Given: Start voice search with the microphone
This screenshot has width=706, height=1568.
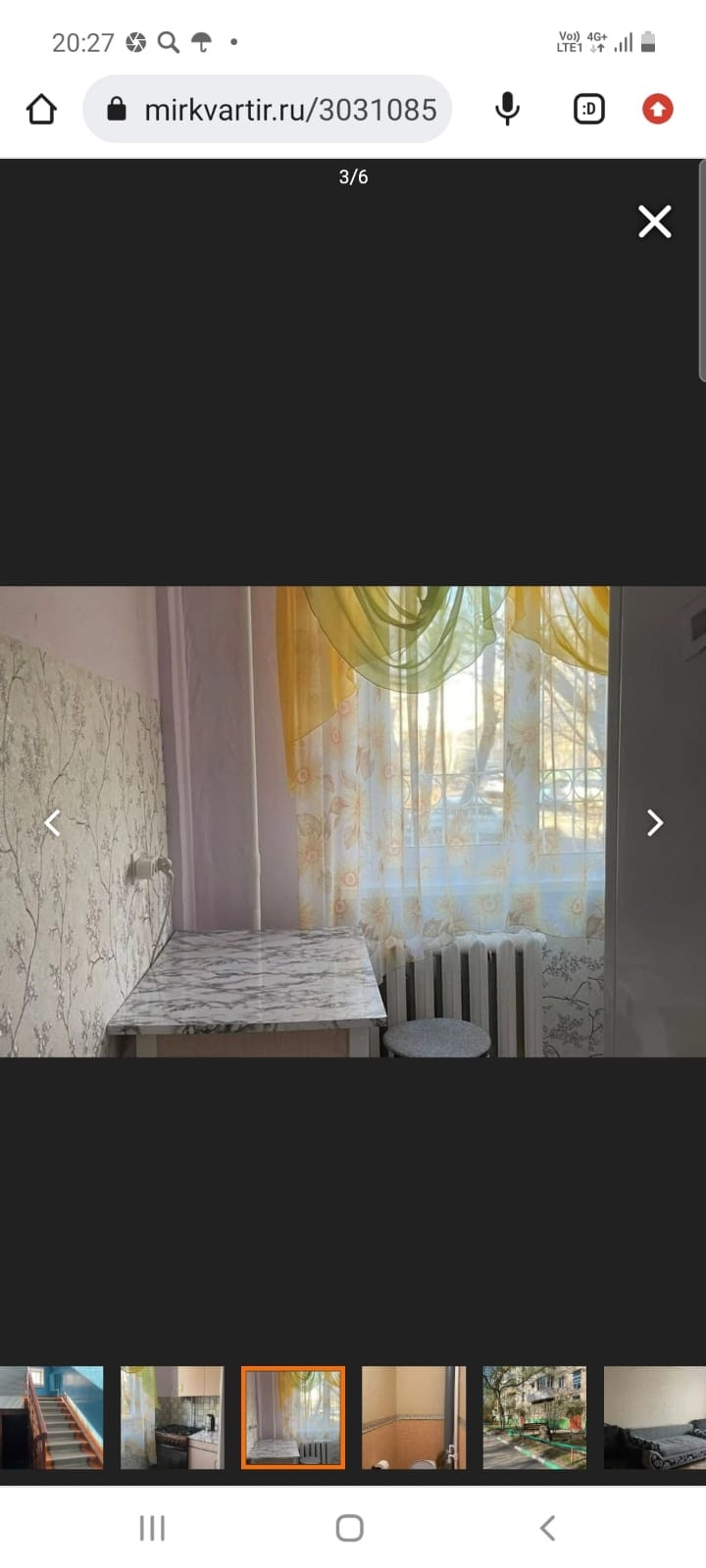Looking at the screenshot, I should point(507,109).
